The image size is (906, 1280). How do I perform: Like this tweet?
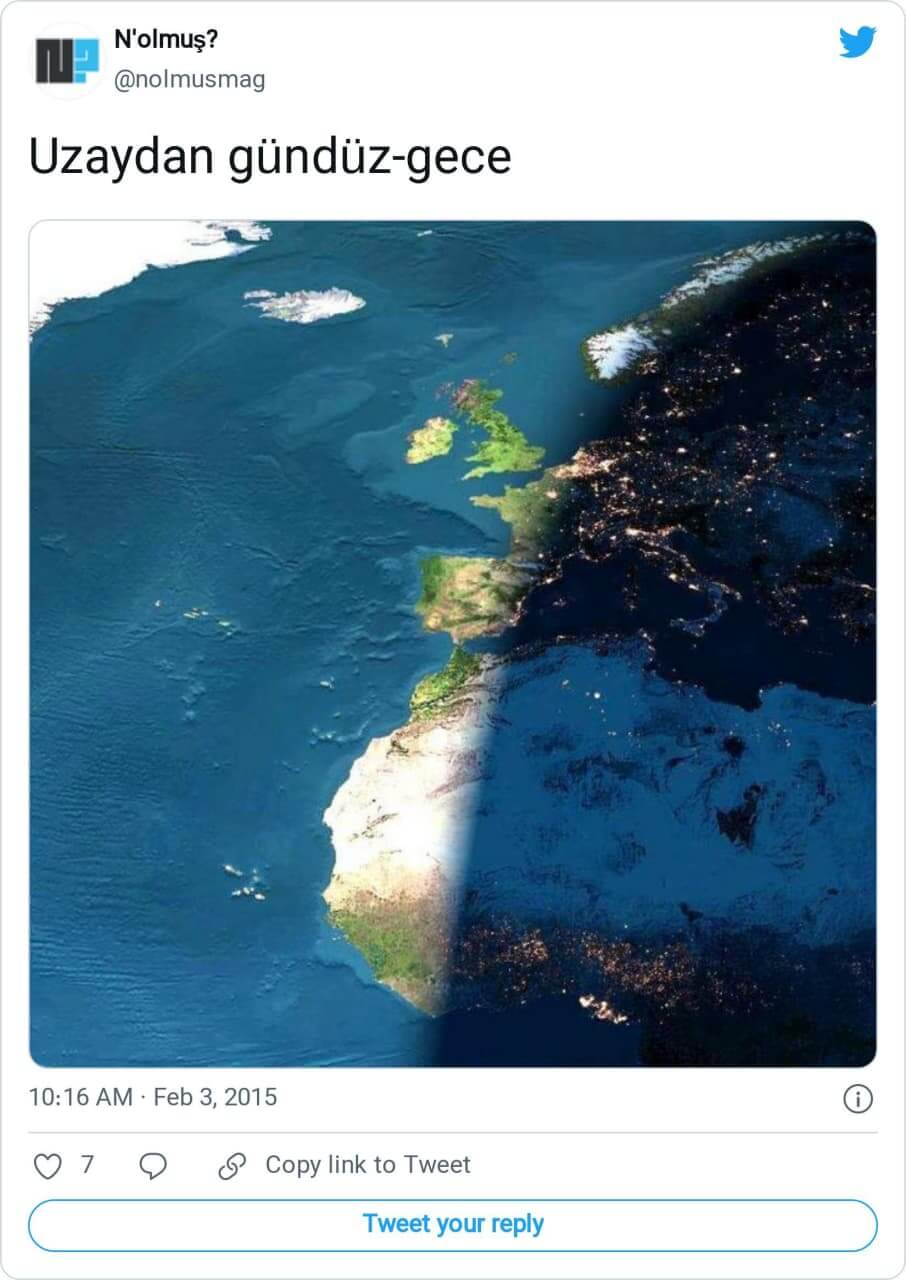pyautogui.click(x=49, y=1166)
